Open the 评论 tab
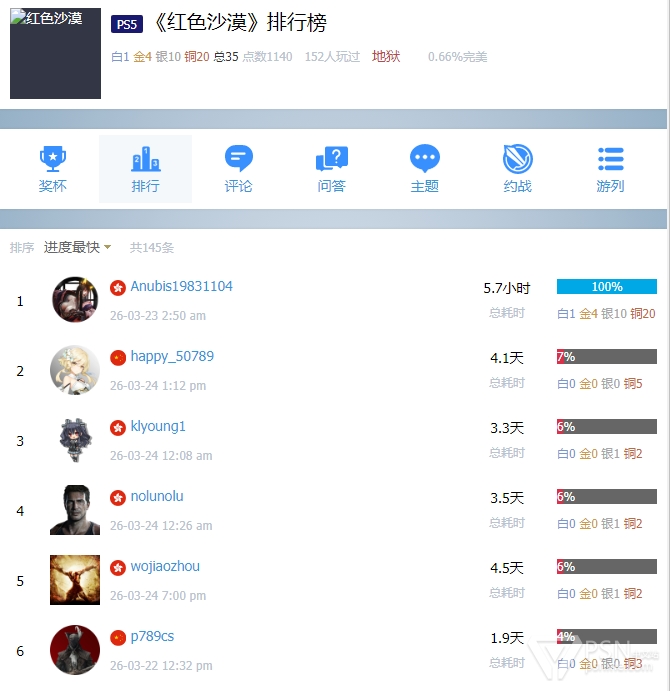This screenshot has height=691, width=670. (238, 169)
